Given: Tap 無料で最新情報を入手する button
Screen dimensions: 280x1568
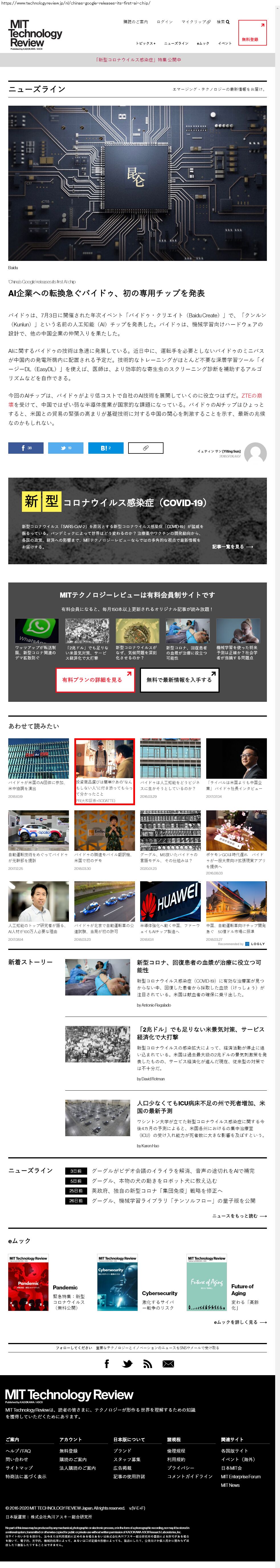Looking at the screenshot, I should coord(179,679).
